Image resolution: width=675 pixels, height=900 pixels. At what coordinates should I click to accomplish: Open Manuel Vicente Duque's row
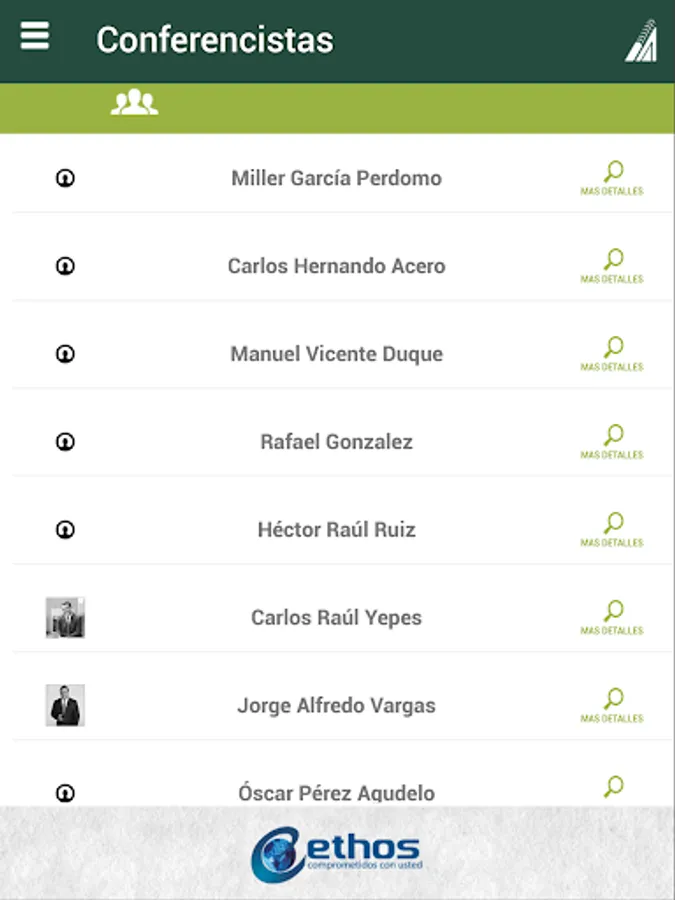342,354
